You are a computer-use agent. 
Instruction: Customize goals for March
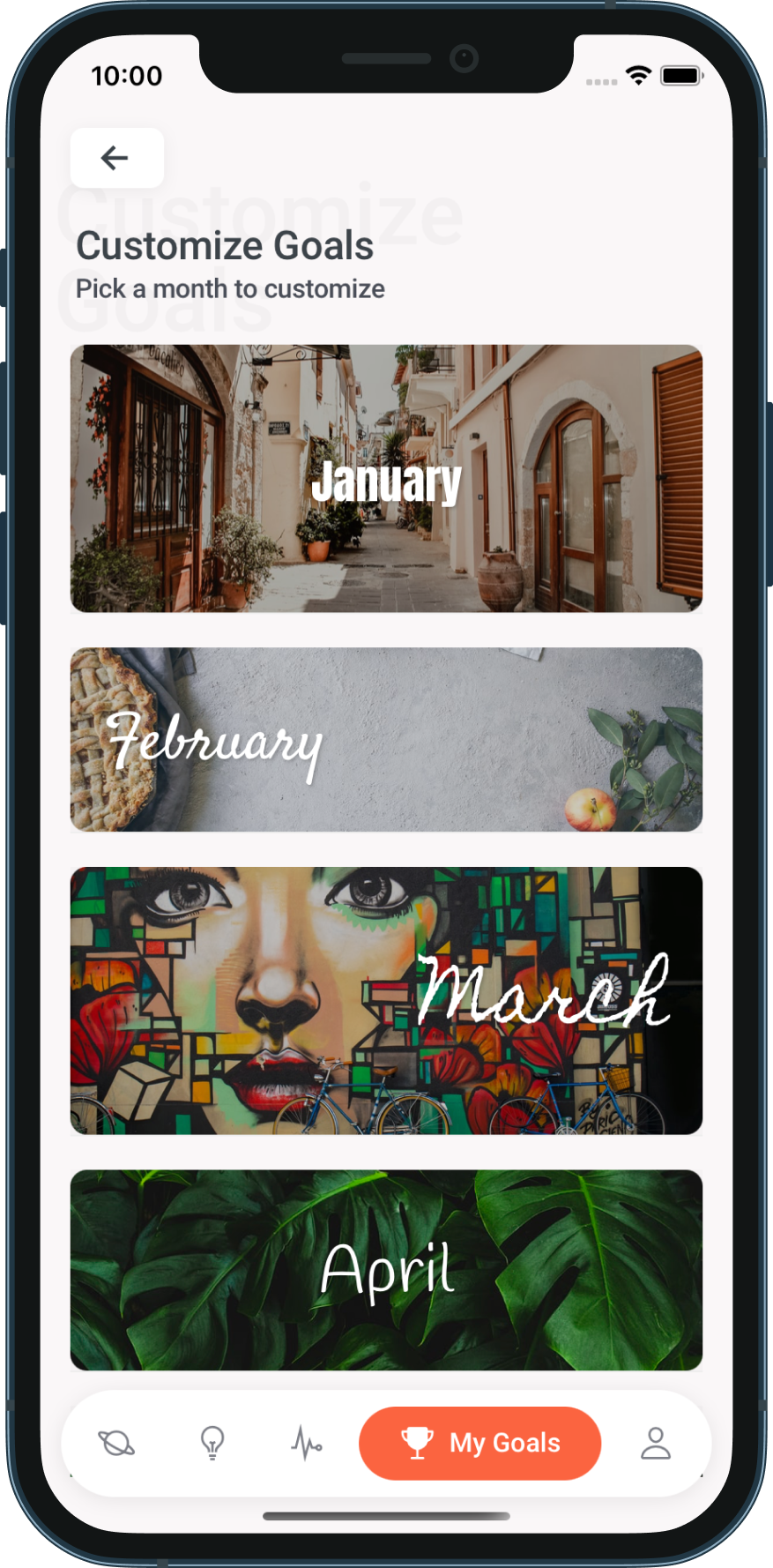pyautogui.click(x=386, y=1001)
